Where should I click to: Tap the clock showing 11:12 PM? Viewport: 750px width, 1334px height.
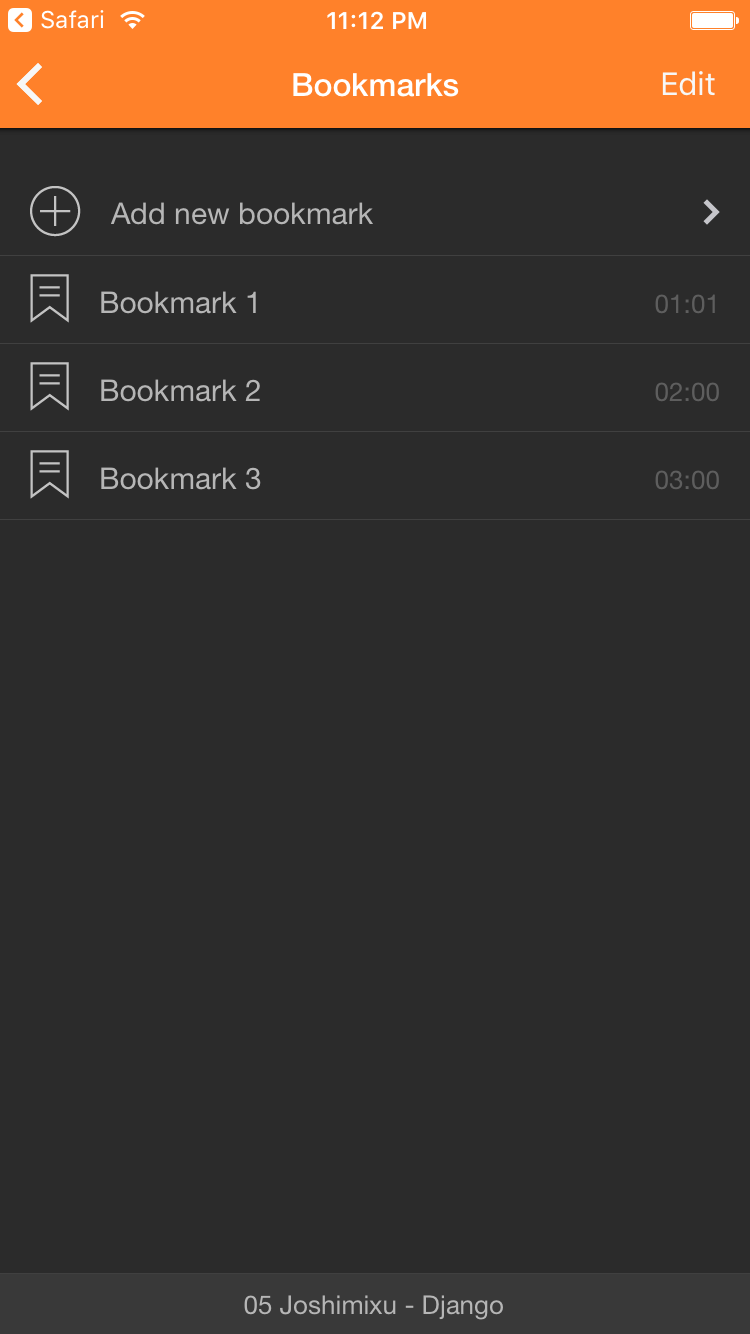coord(376,20)
